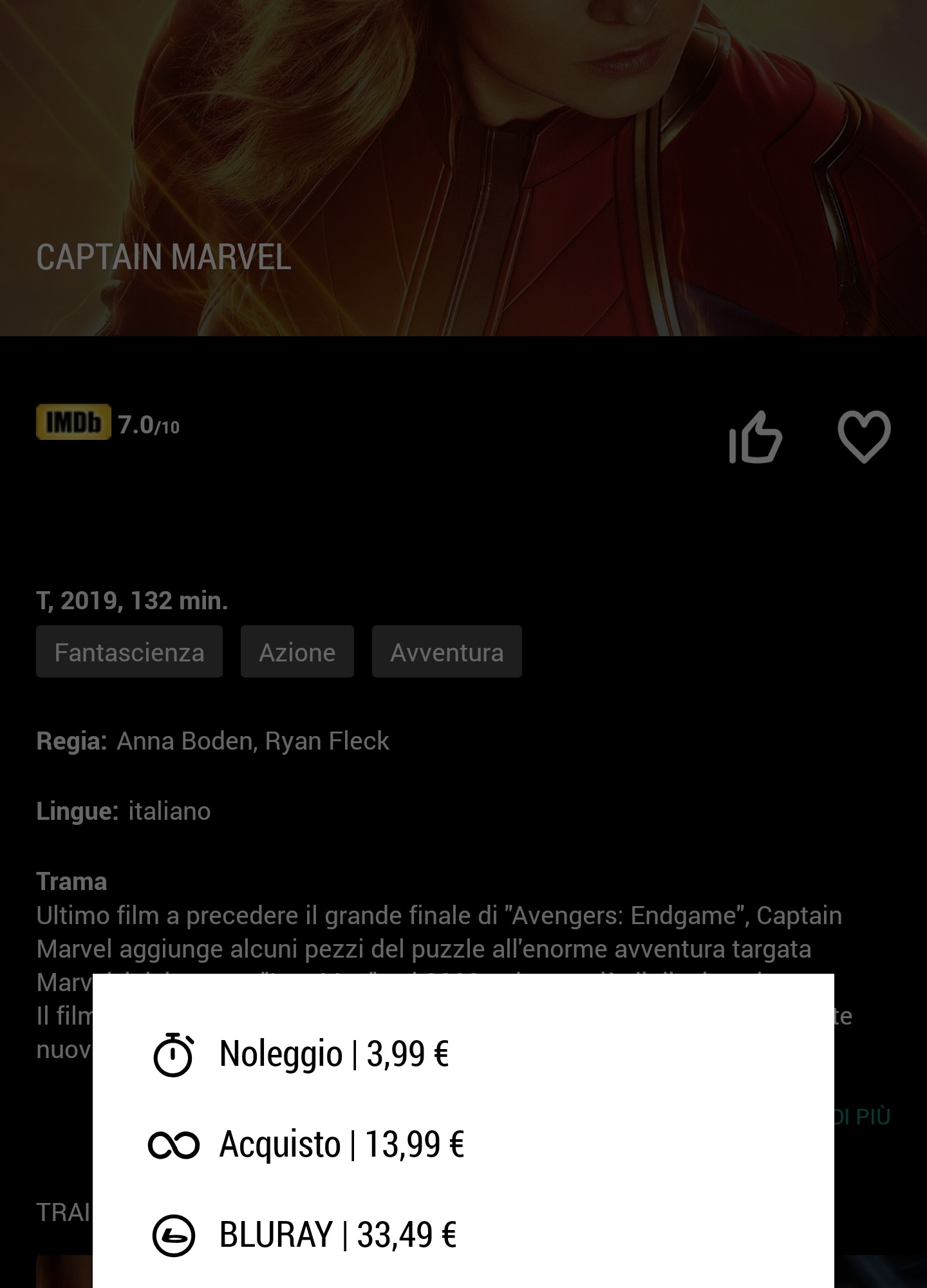Select Noleggio rental for 3,99 €
Image resolution: width=927 pixels, height=1288 pixels.
tap(333, 1054)
